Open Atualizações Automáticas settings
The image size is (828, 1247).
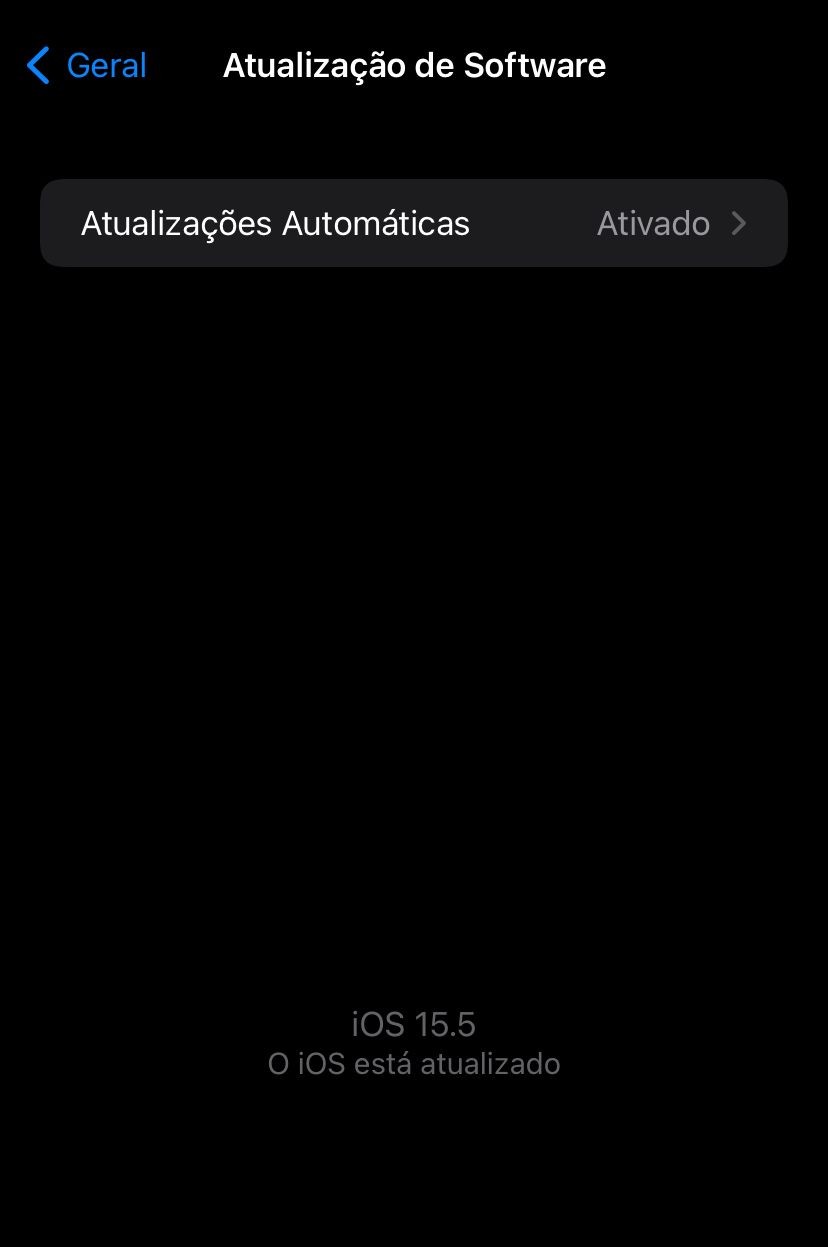[413, 223]
